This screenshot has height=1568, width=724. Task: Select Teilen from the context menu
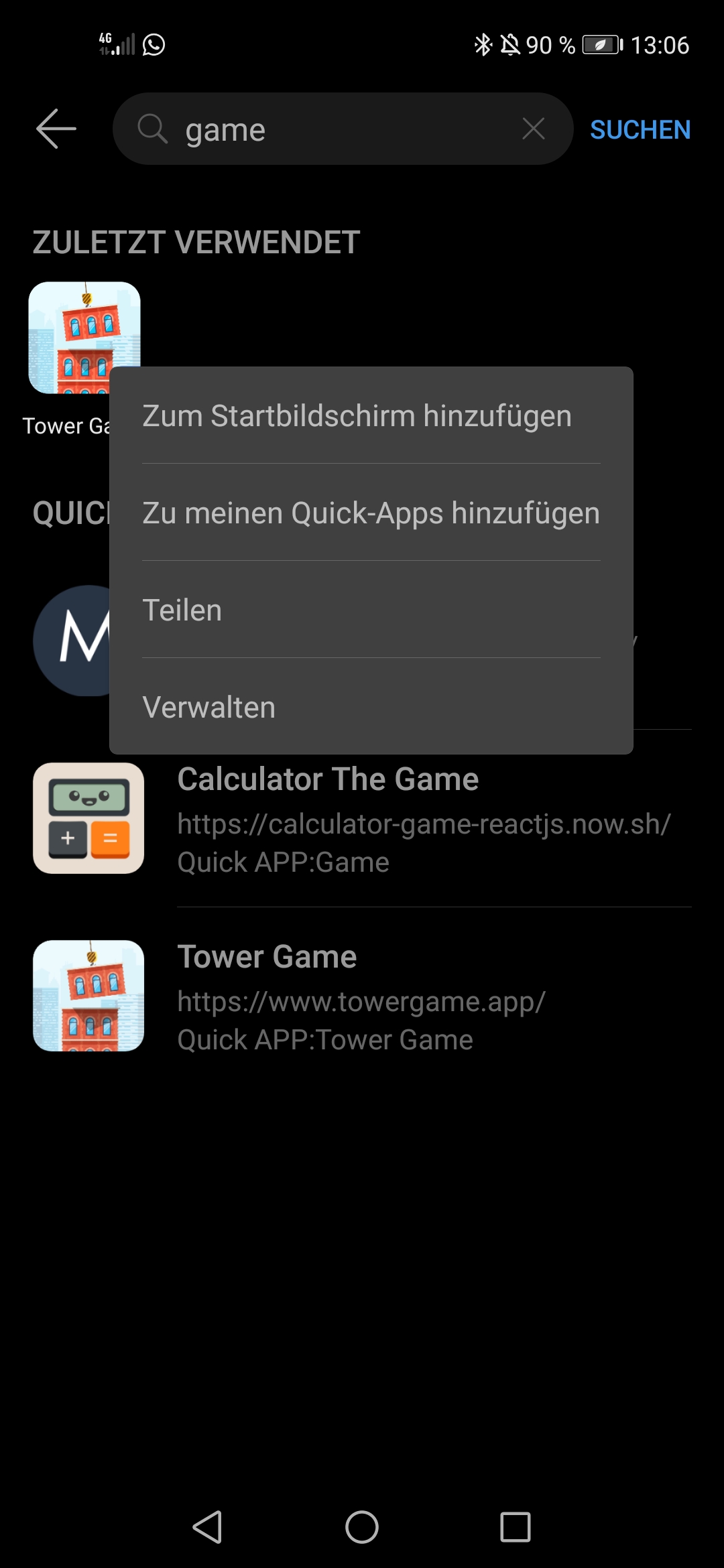[x=182, y=609]
